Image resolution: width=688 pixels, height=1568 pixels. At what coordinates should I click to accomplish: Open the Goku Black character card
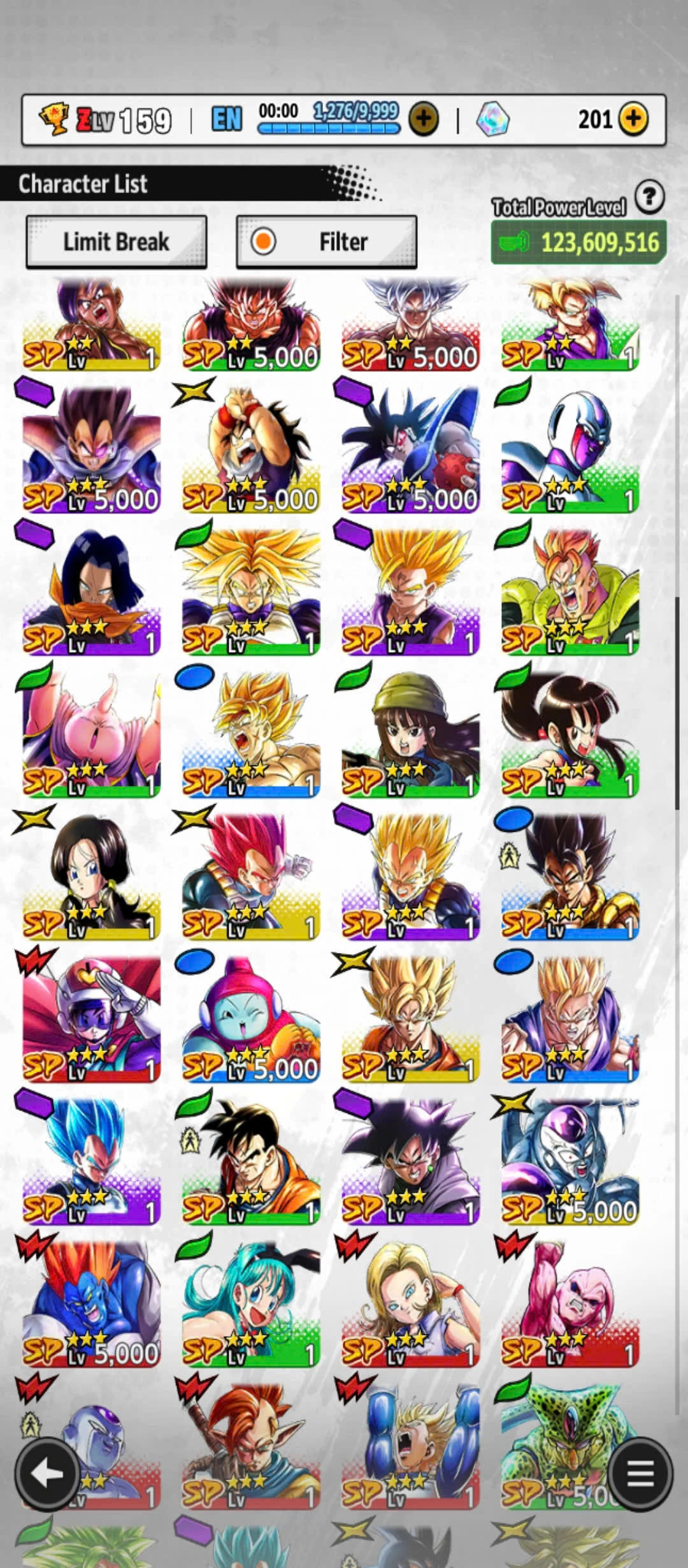coord(410,1160)
